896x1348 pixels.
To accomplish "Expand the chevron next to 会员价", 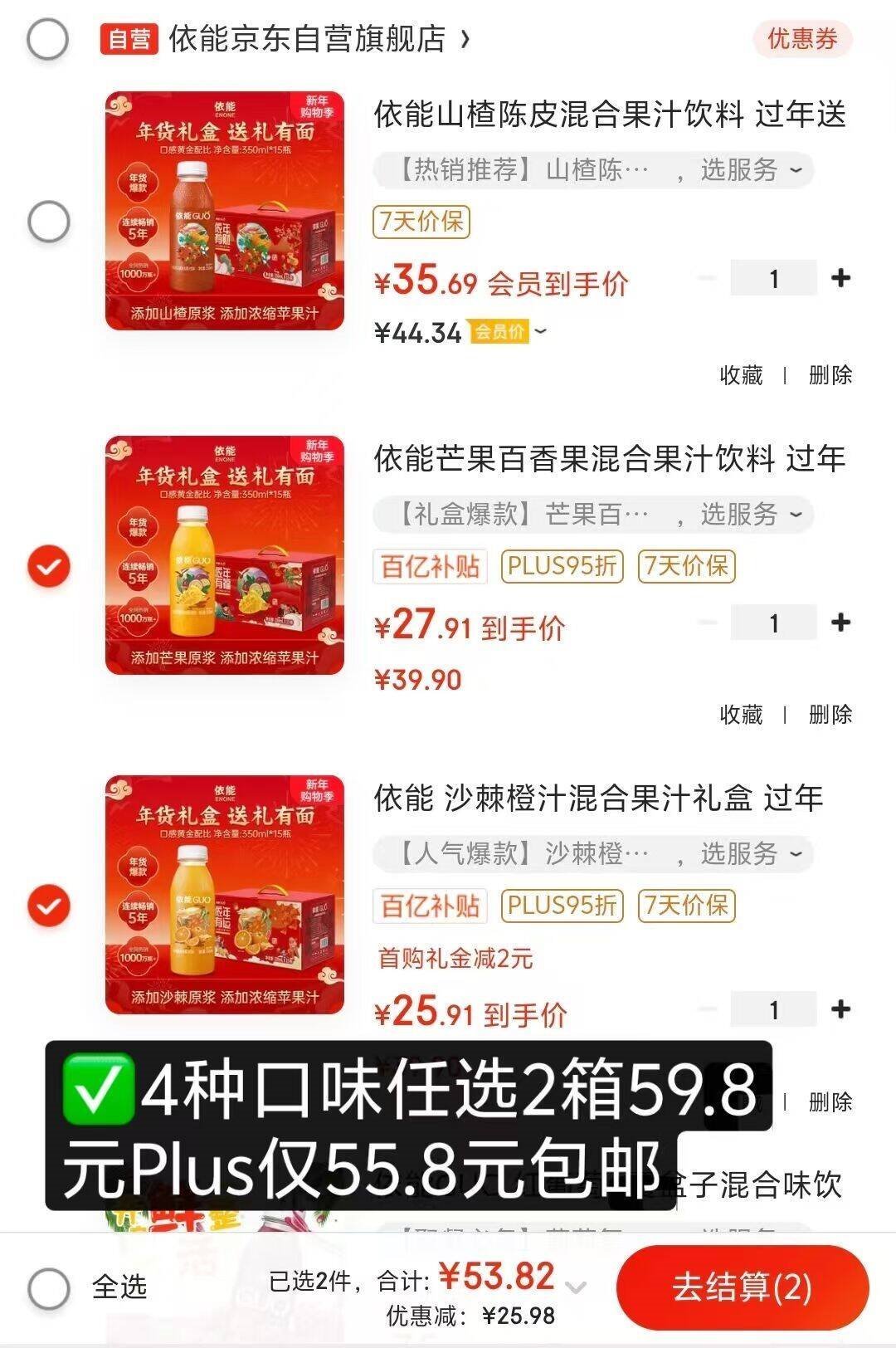I will [x=541, y=332].
